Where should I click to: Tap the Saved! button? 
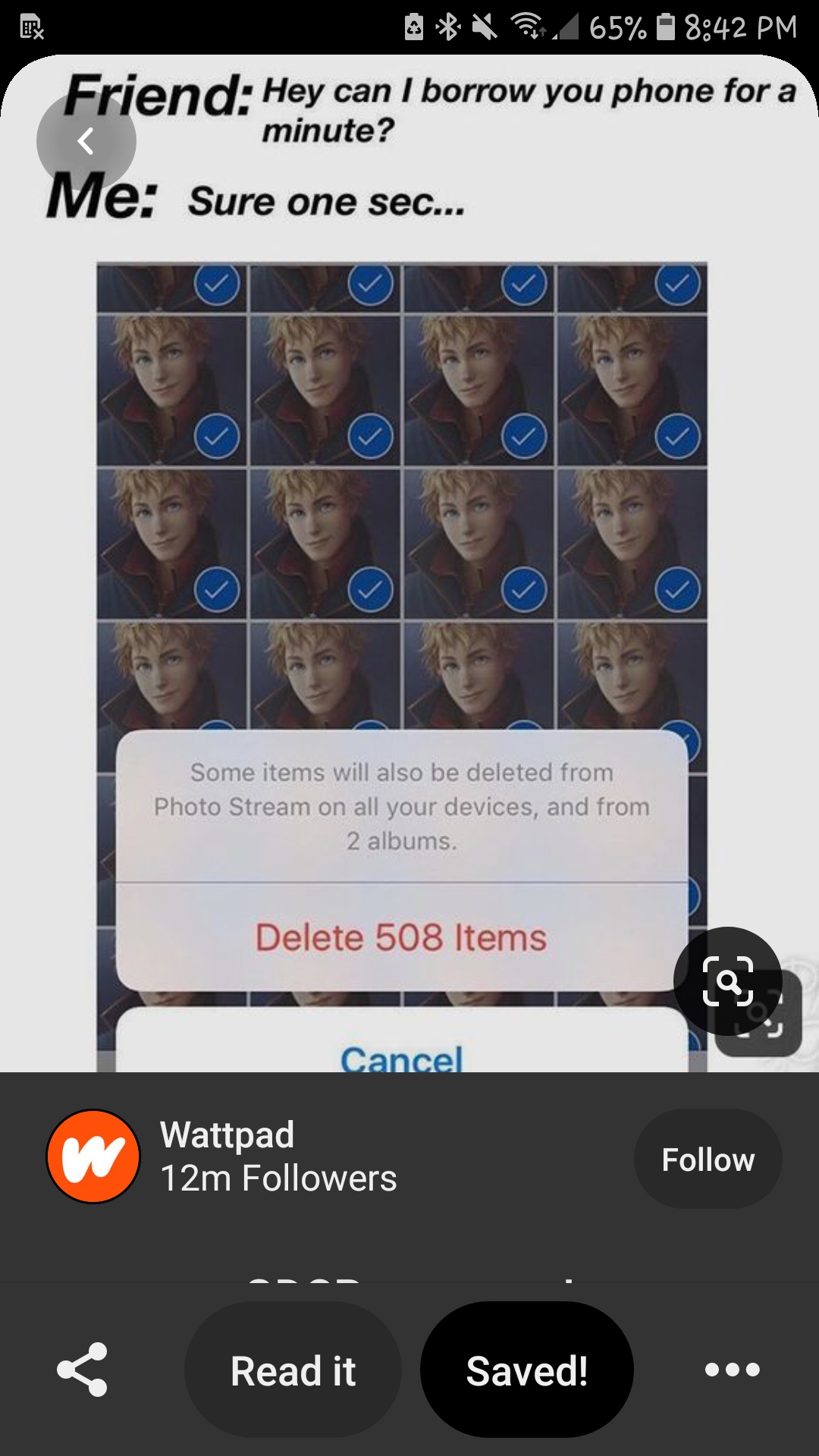(526, 1370)
